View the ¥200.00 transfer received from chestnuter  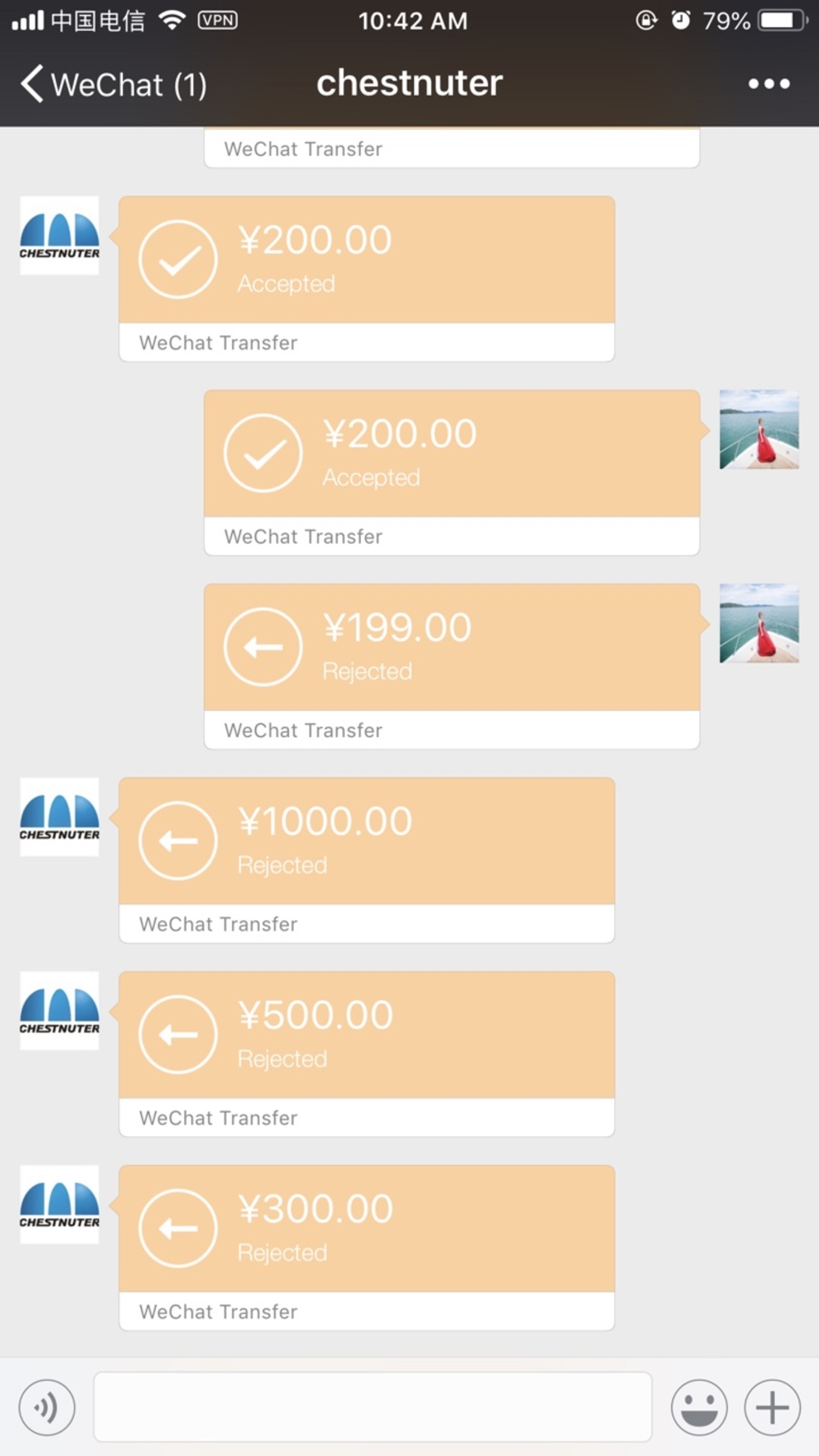click(x=367, y=278)
